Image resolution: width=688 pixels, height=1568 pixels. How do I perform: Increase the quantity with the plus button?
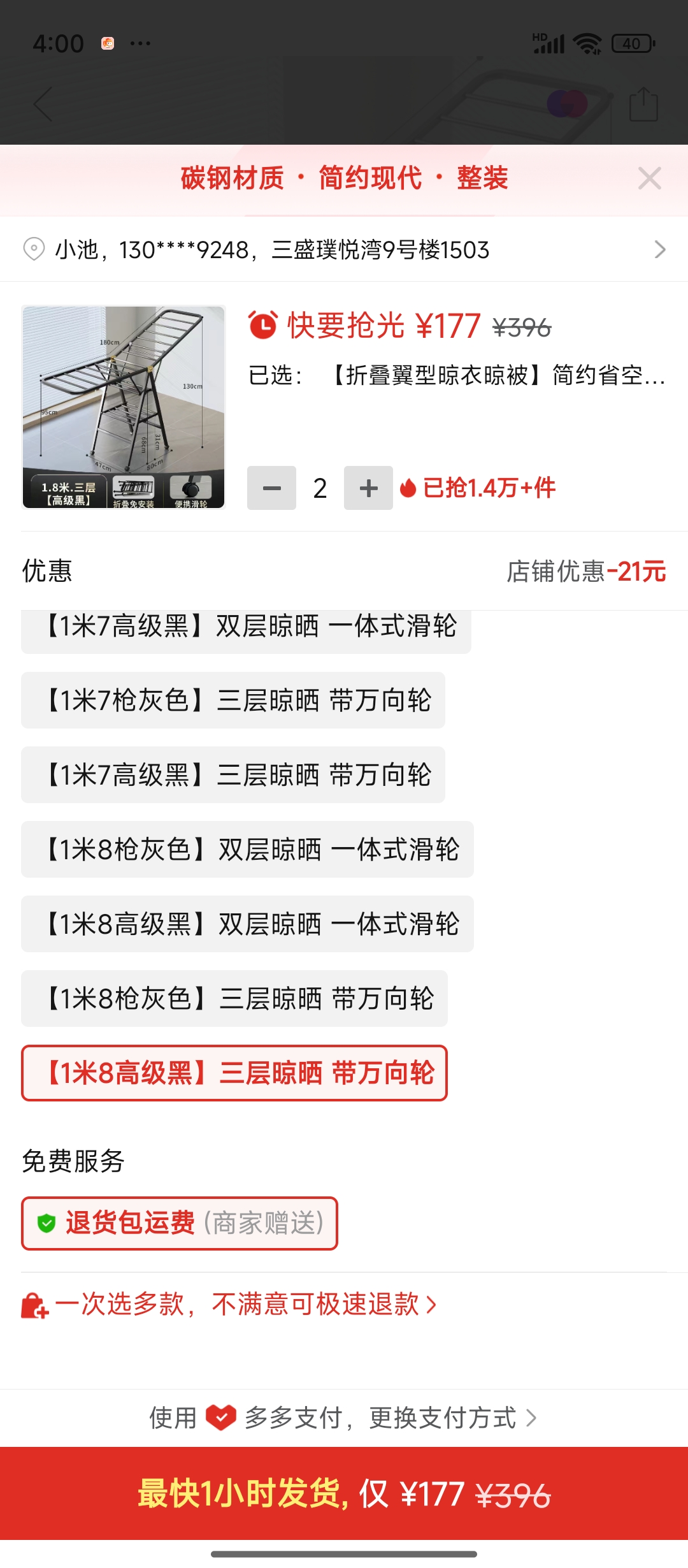pyautogui.click(x=368, y=488)
